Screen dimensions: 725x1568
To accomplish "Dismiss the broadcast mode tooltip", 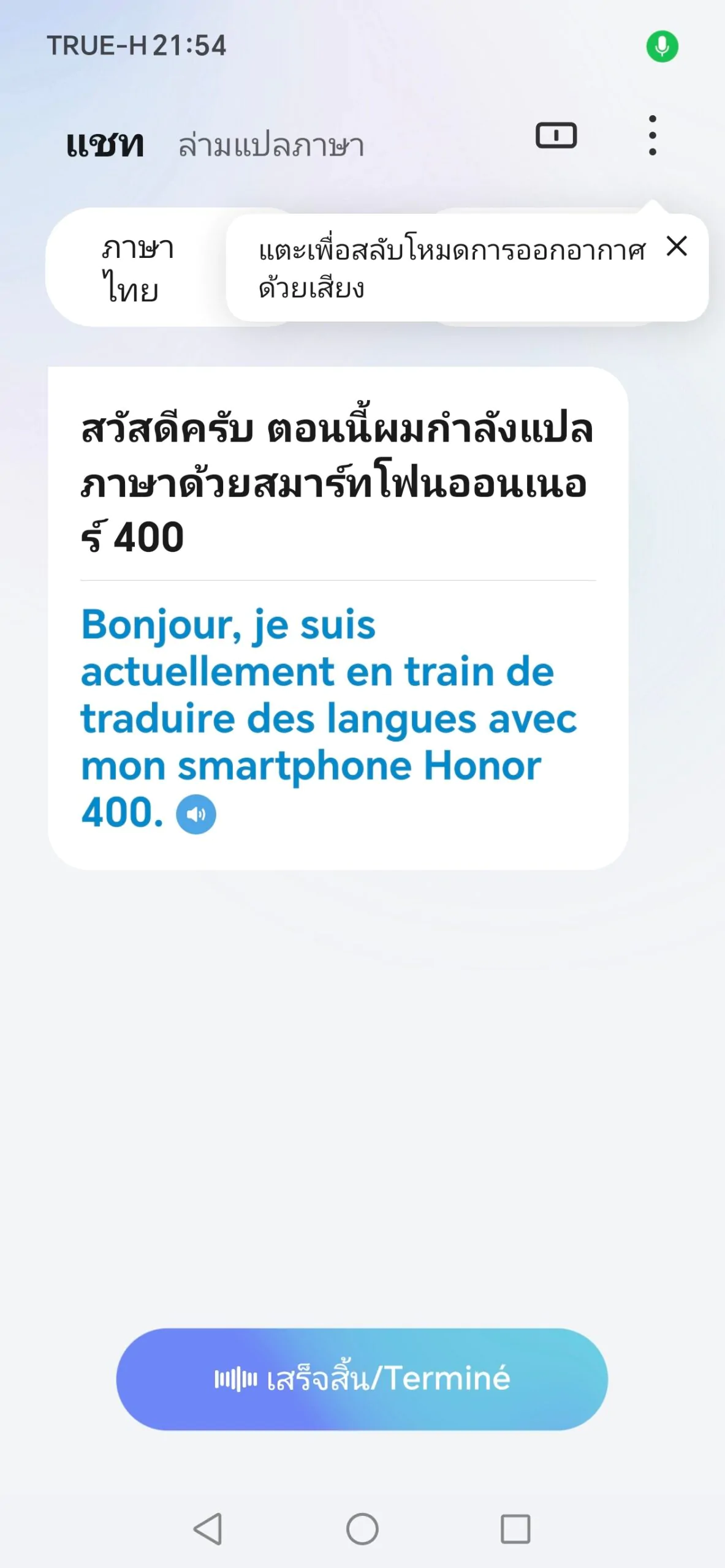I will tap(677, 246).
